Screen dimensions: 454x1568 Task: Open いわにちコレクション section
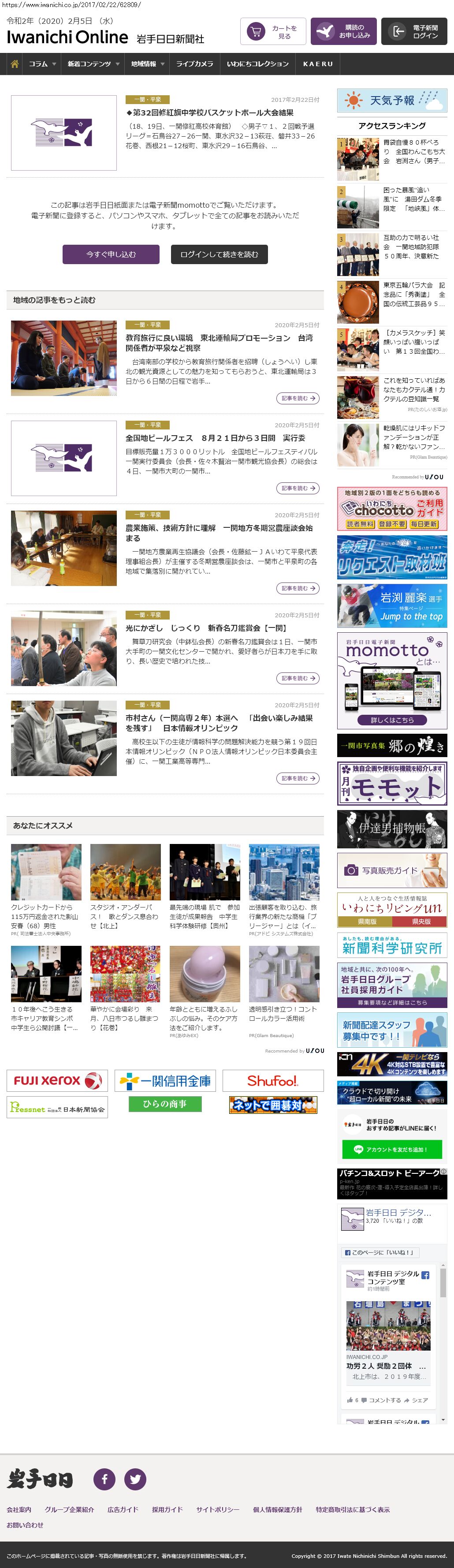click(x=257, y=64)
